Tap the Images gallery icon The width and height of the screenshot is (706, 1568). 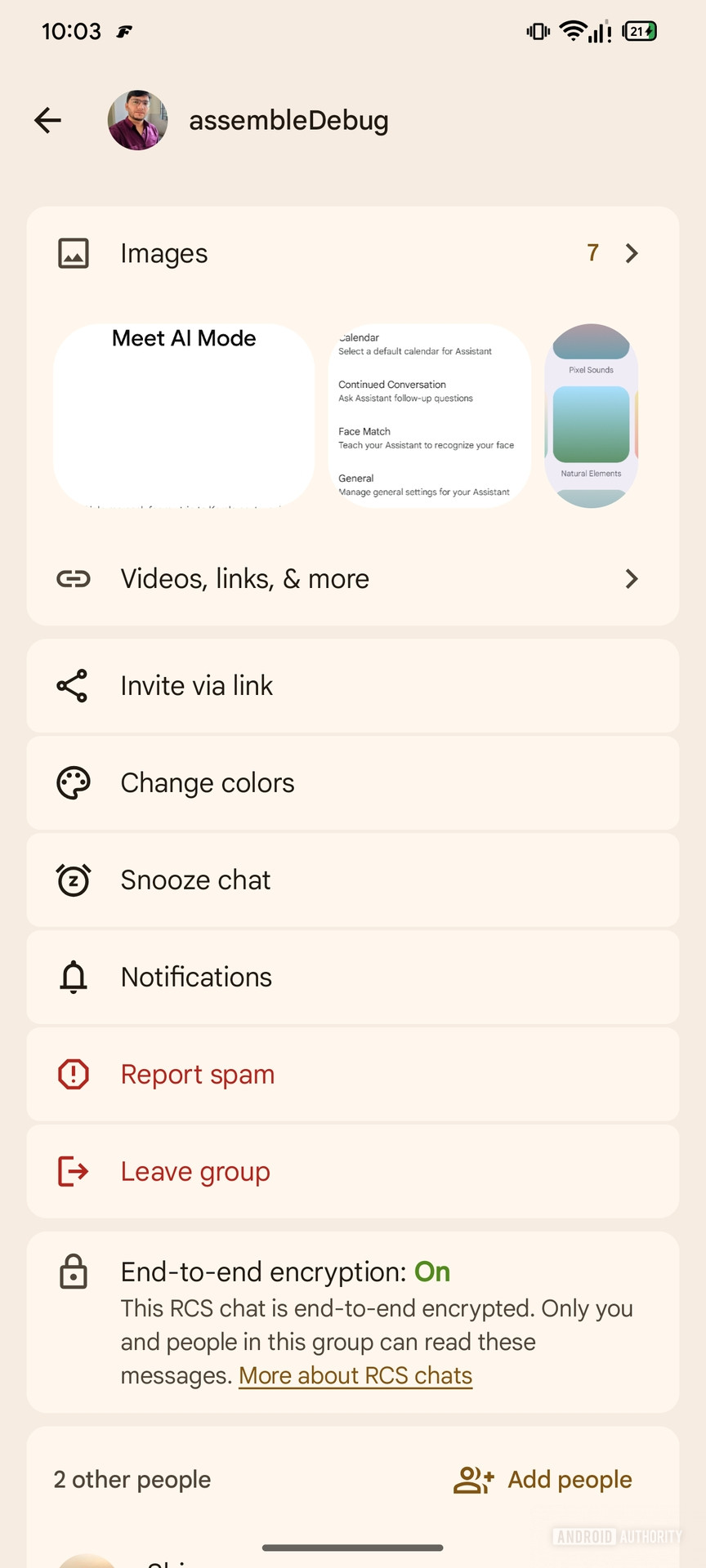click(x=73, y=253)
